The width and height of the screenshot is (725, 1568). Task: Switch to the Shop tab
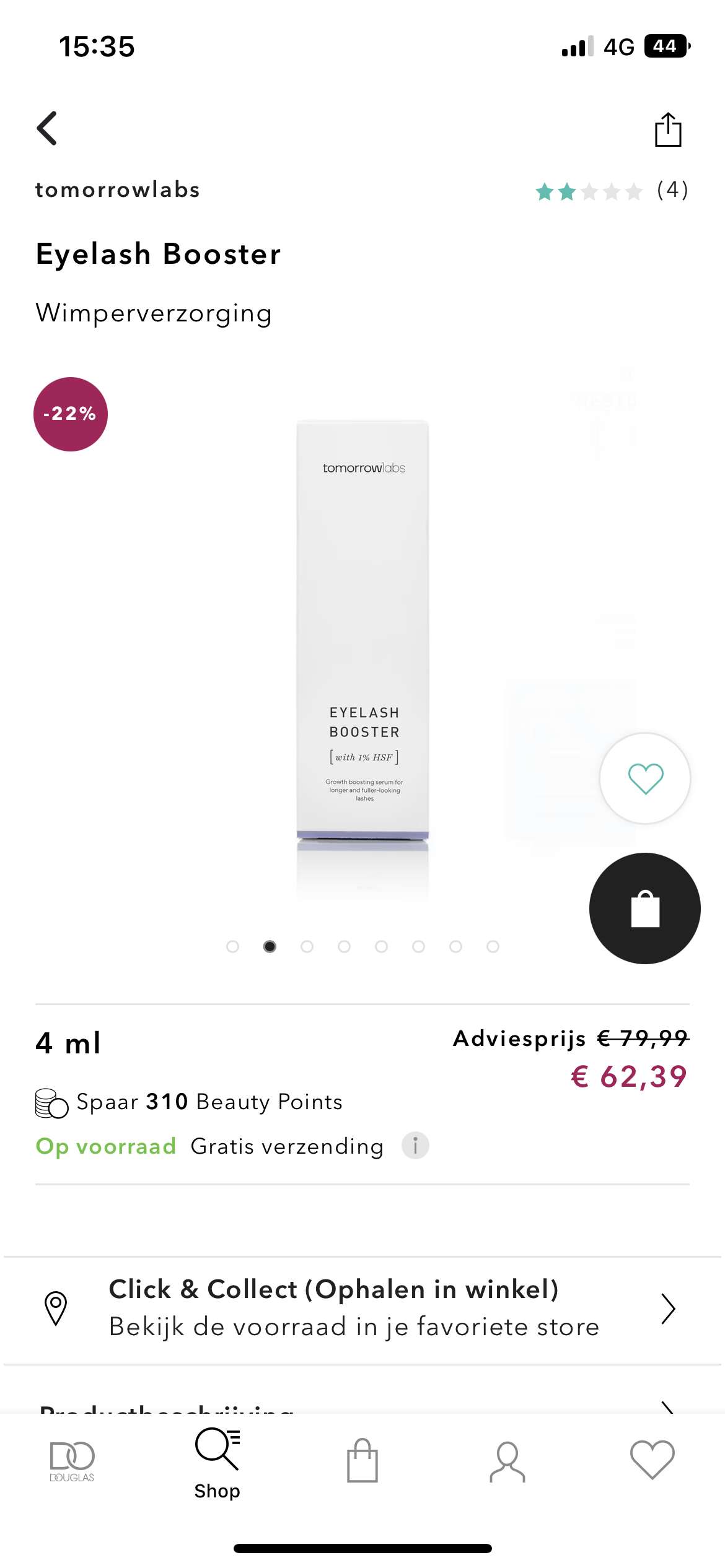pos(217,1464)
